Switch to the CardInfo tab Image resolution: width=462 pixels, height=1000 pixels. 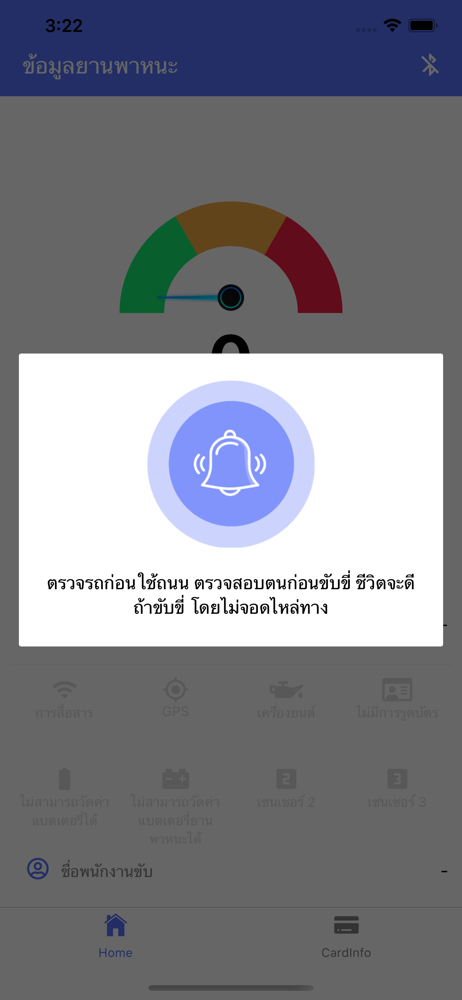click(346, 936)
